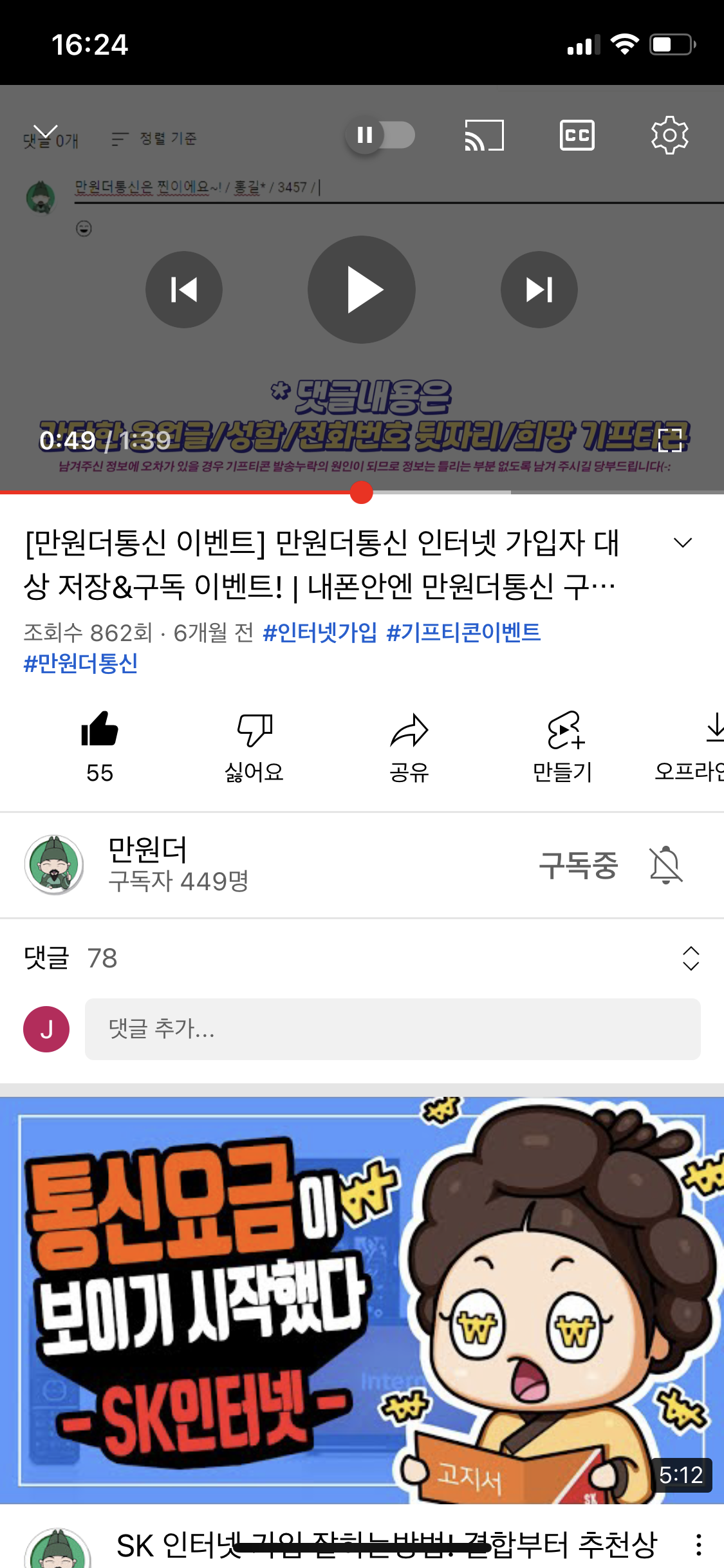The width and height of the screenshot is (724, 1568).
Task: Turn on closed captions
Action: tap(577, 135)
